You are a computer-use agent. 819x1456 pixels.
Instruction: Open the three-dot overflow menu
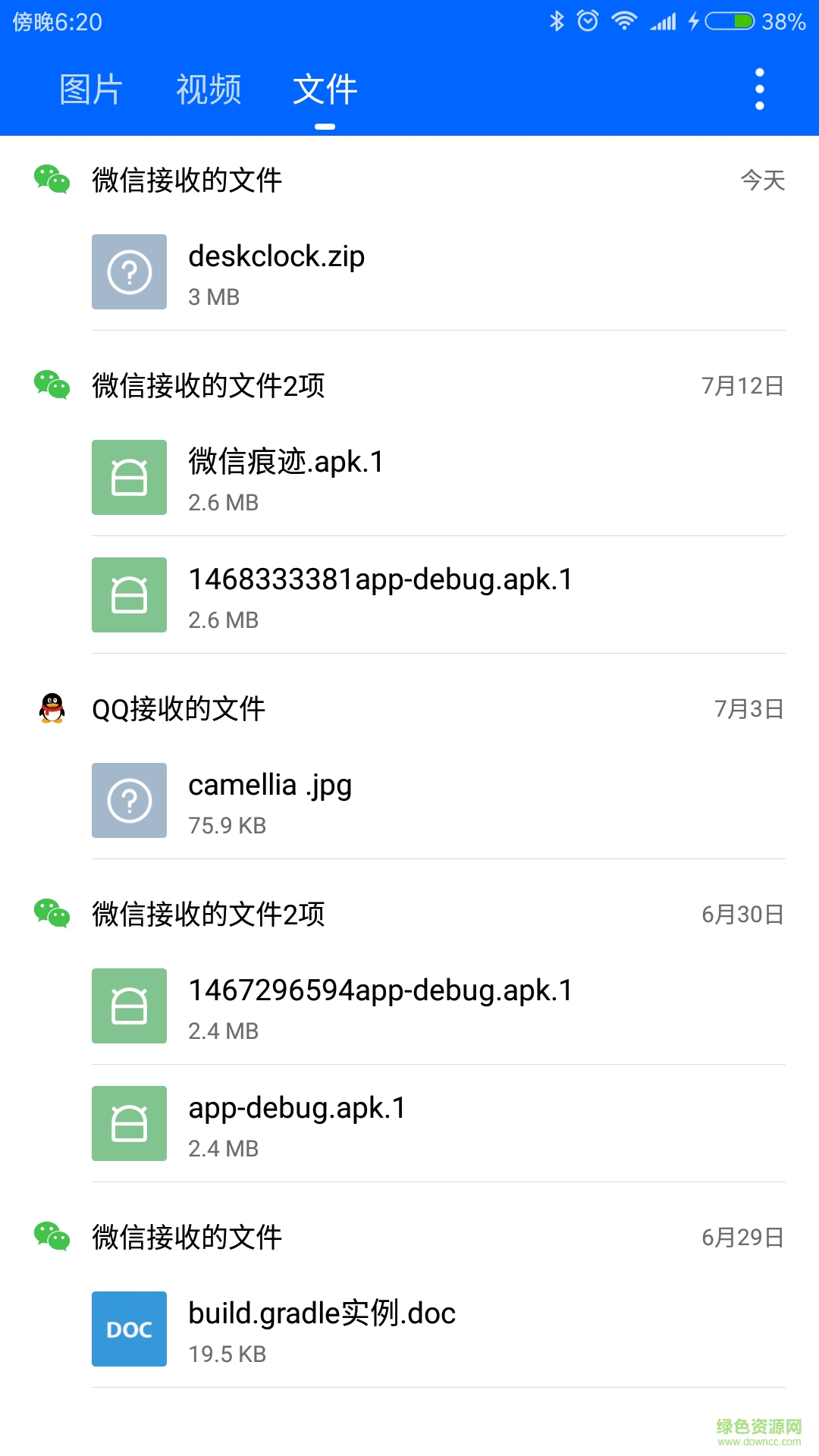click(x=759, y=89)
